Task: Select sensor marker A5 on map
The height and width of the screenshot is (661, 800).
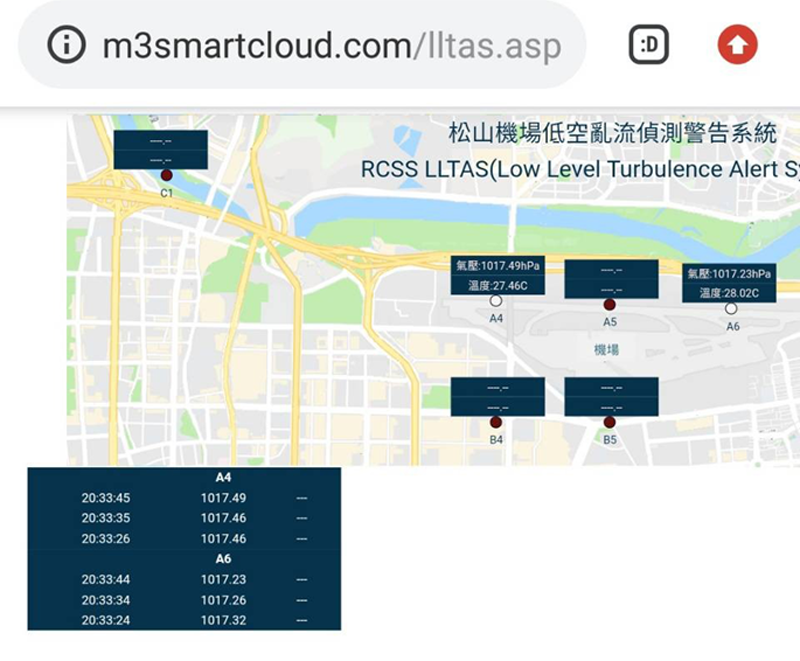Action: pos(610,304)
